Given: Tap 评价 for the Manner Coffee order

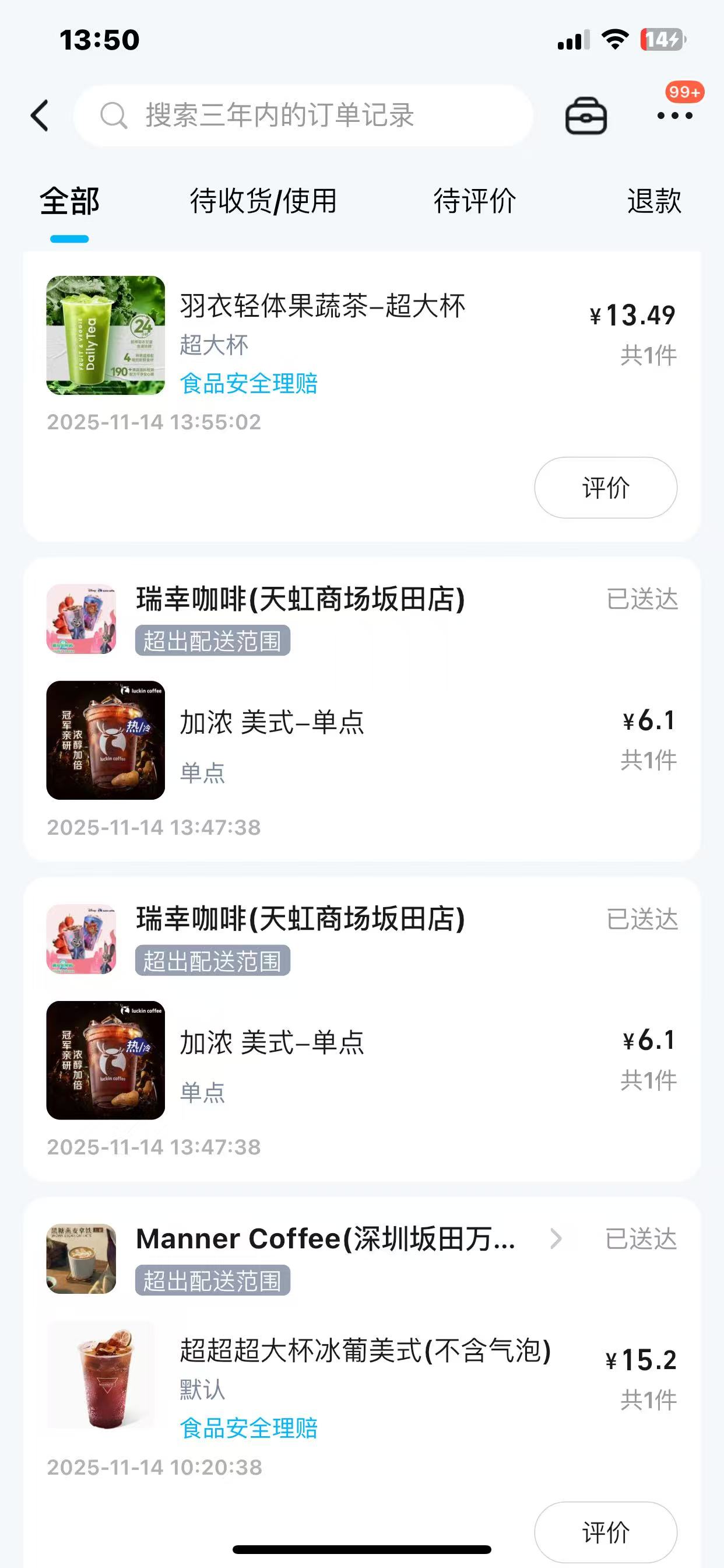Looking at the screenshot, I should pos(605,1531).
